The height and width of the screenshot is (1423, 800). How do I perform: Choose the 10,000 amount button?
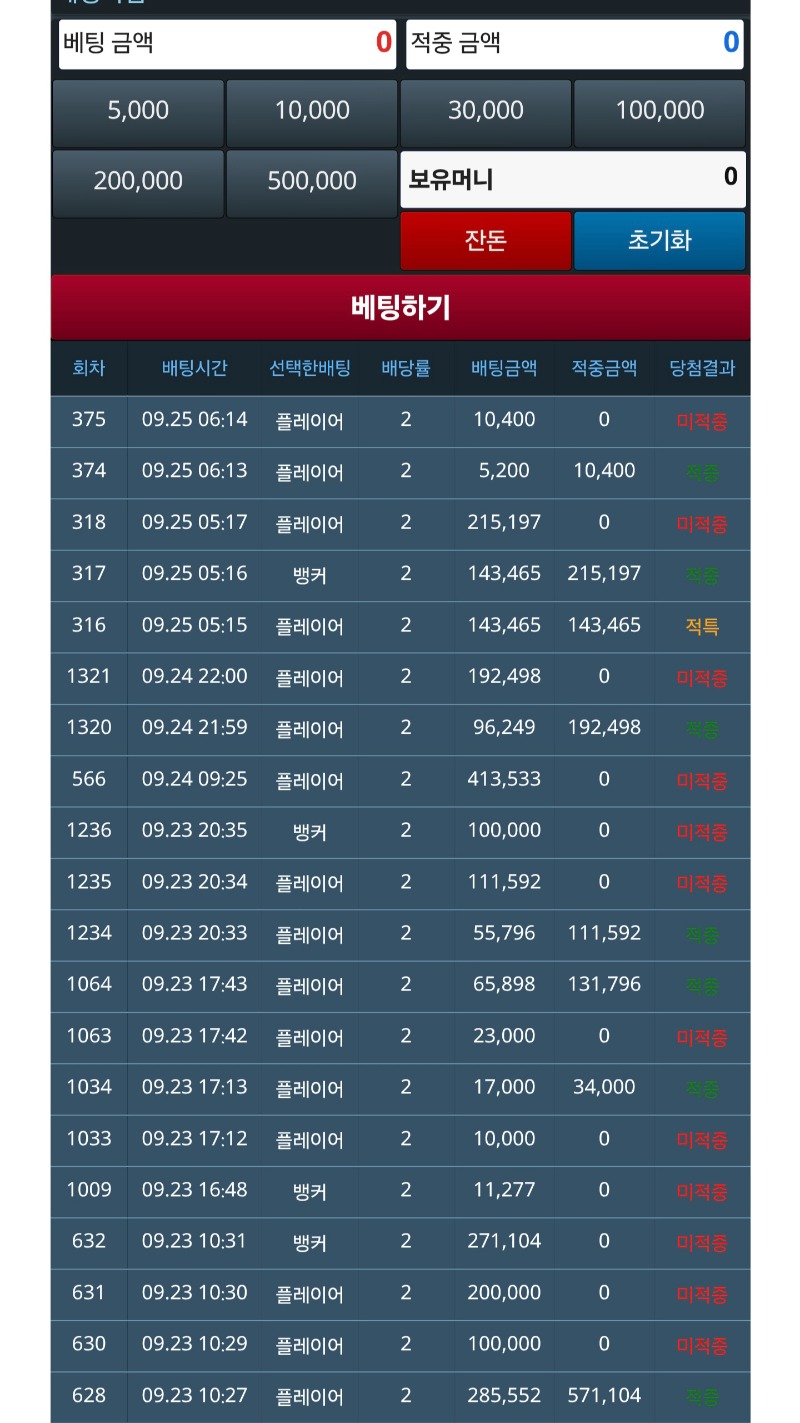point(312,113)
